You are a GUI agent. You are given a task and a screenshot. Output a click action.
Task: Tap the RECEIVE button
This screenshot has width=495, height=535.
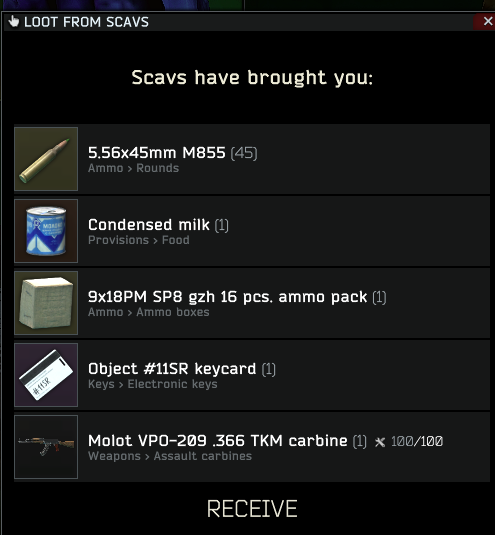[252, 508]
